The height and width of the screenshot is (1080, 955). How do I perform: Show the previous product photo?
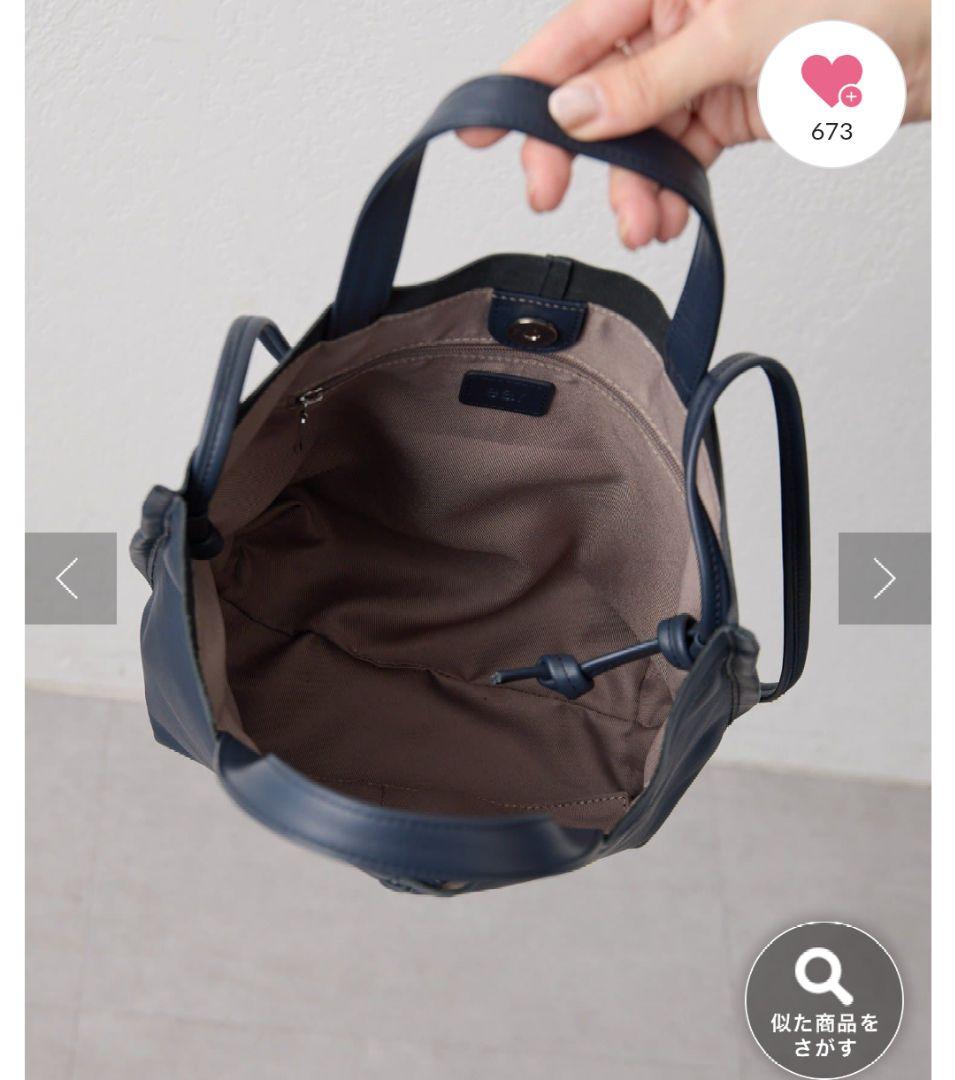coord(70,578)
